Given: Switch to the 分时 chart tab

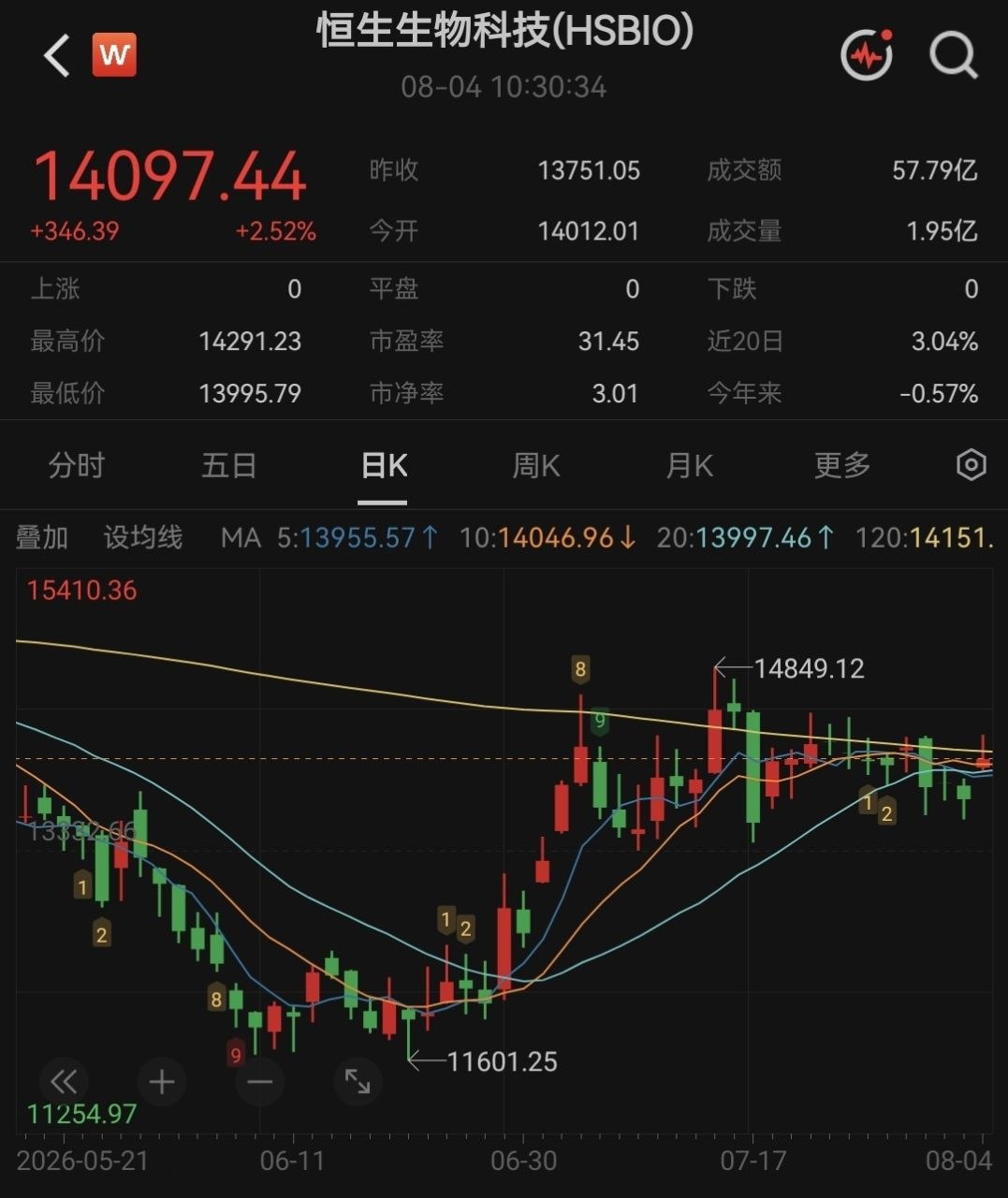Looking at the screenshot, I should 77,465.
